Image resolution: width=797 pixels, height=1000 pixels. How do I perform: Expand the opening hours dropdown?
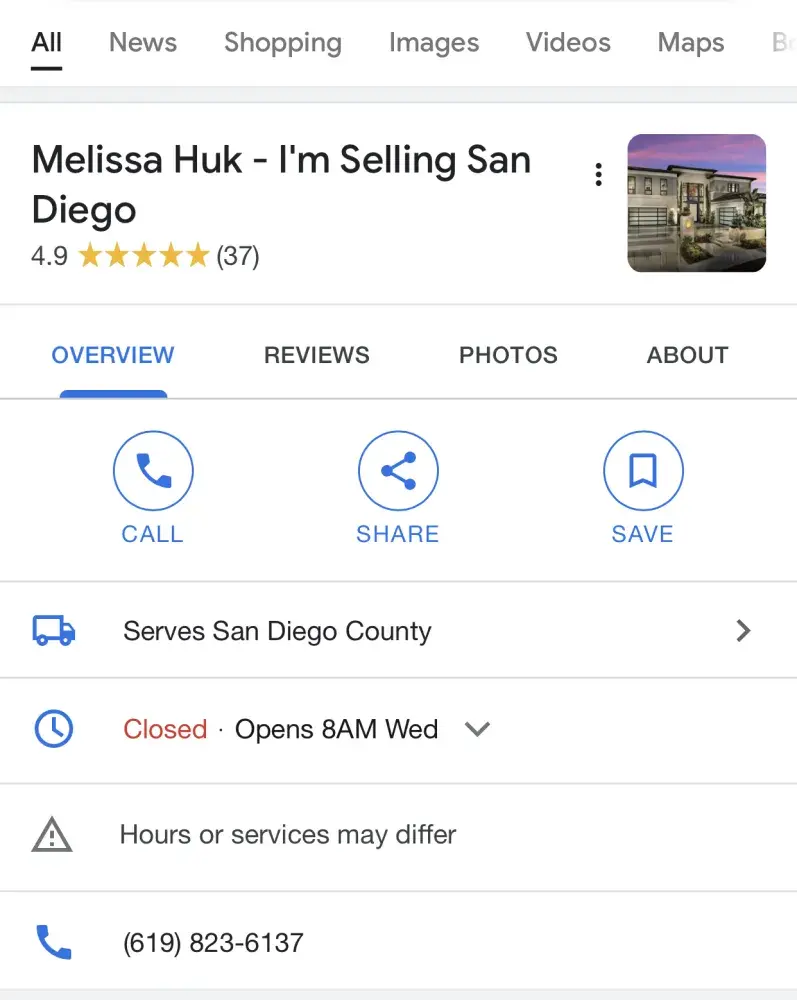click(478, 729)
